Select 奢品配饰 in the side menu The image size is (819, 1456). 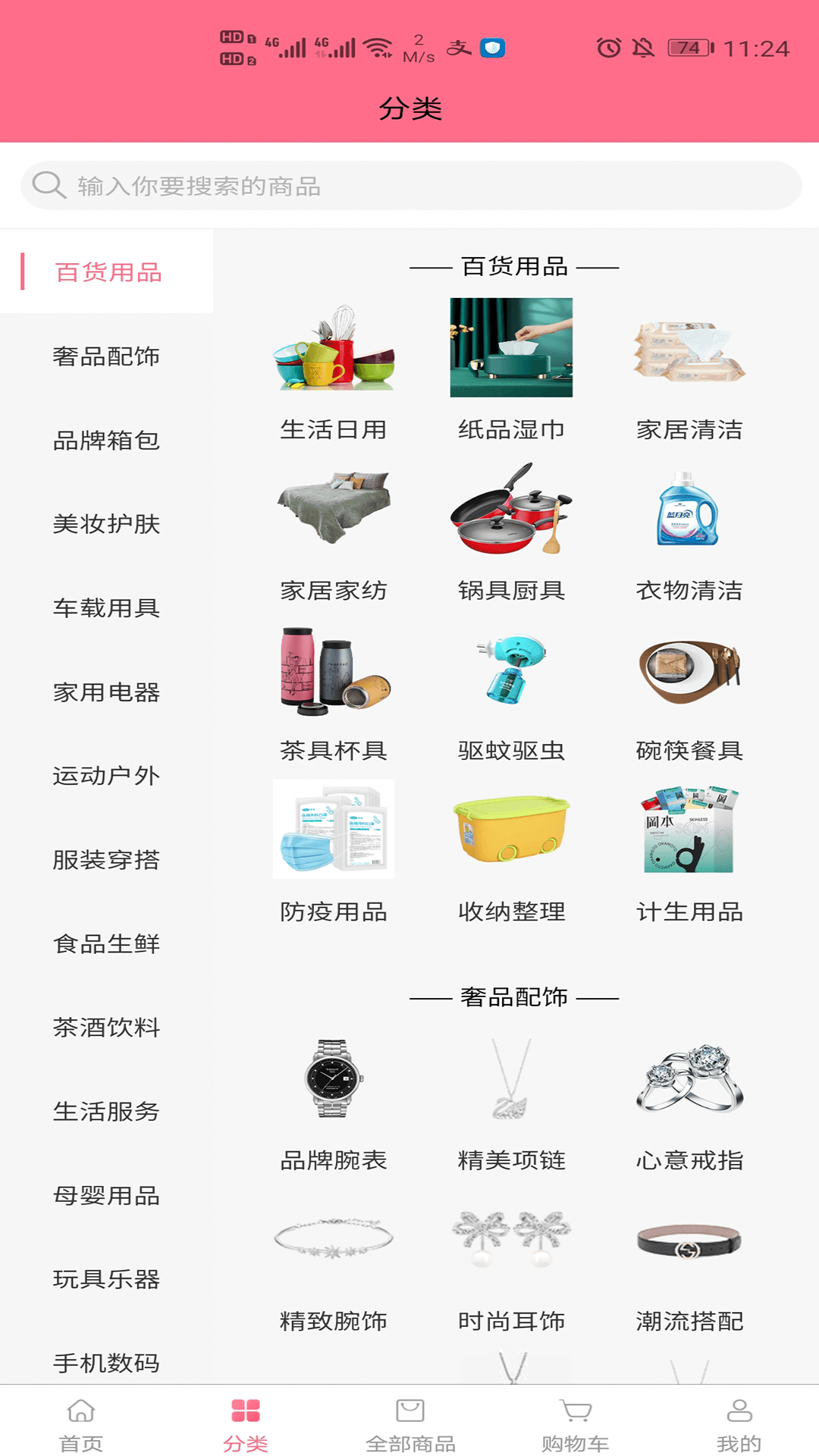click(106, 356)
